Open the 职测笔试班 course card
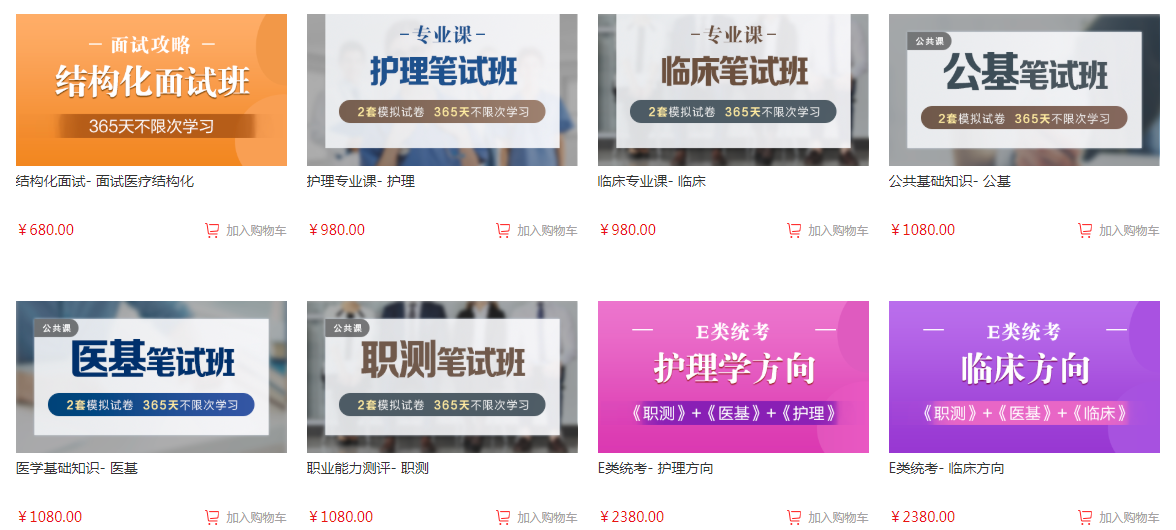The width and height of the screenshot is (1176, 530). (442, 377)
